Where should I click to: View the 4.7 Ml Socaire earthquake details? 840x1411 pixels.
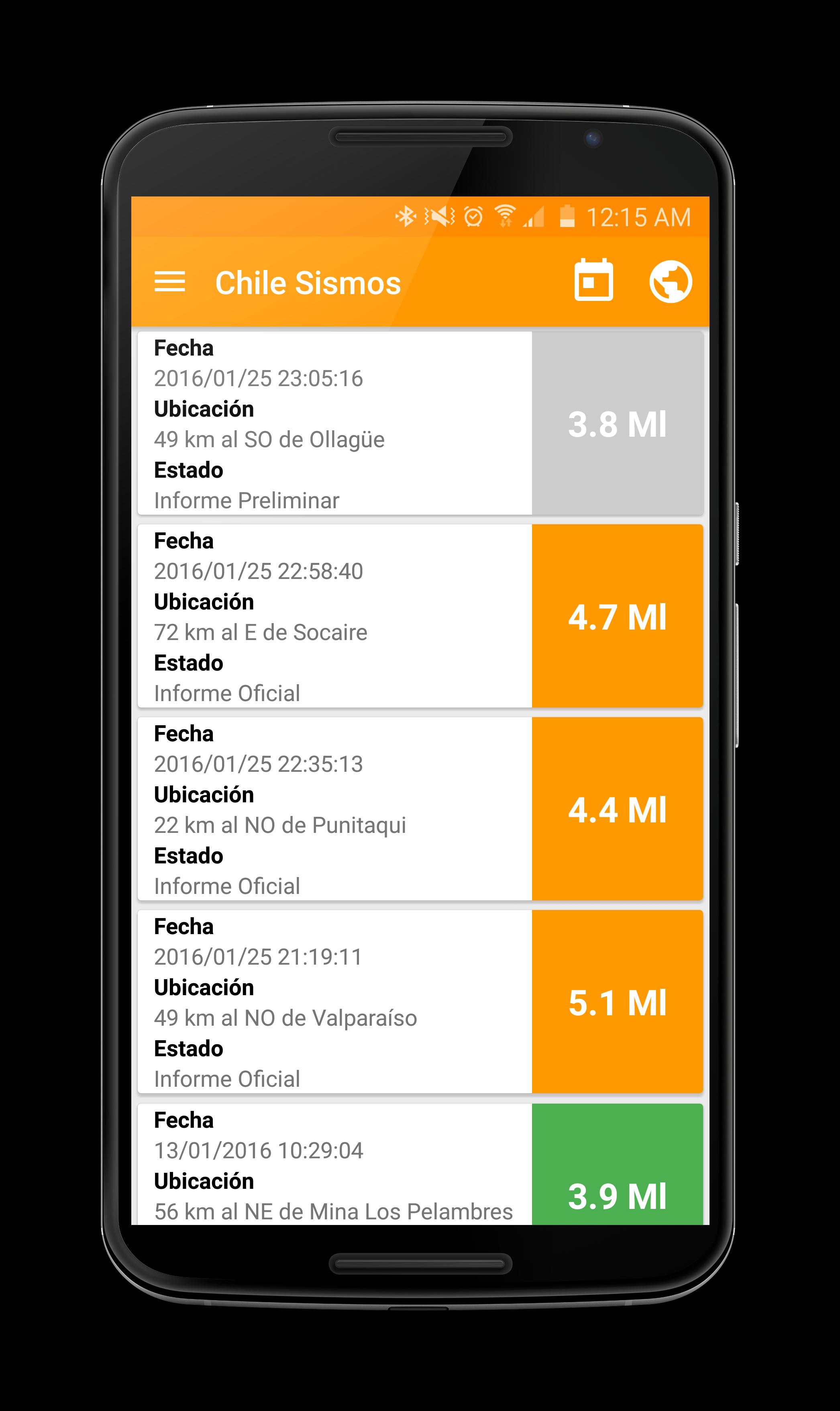point(420,616)
